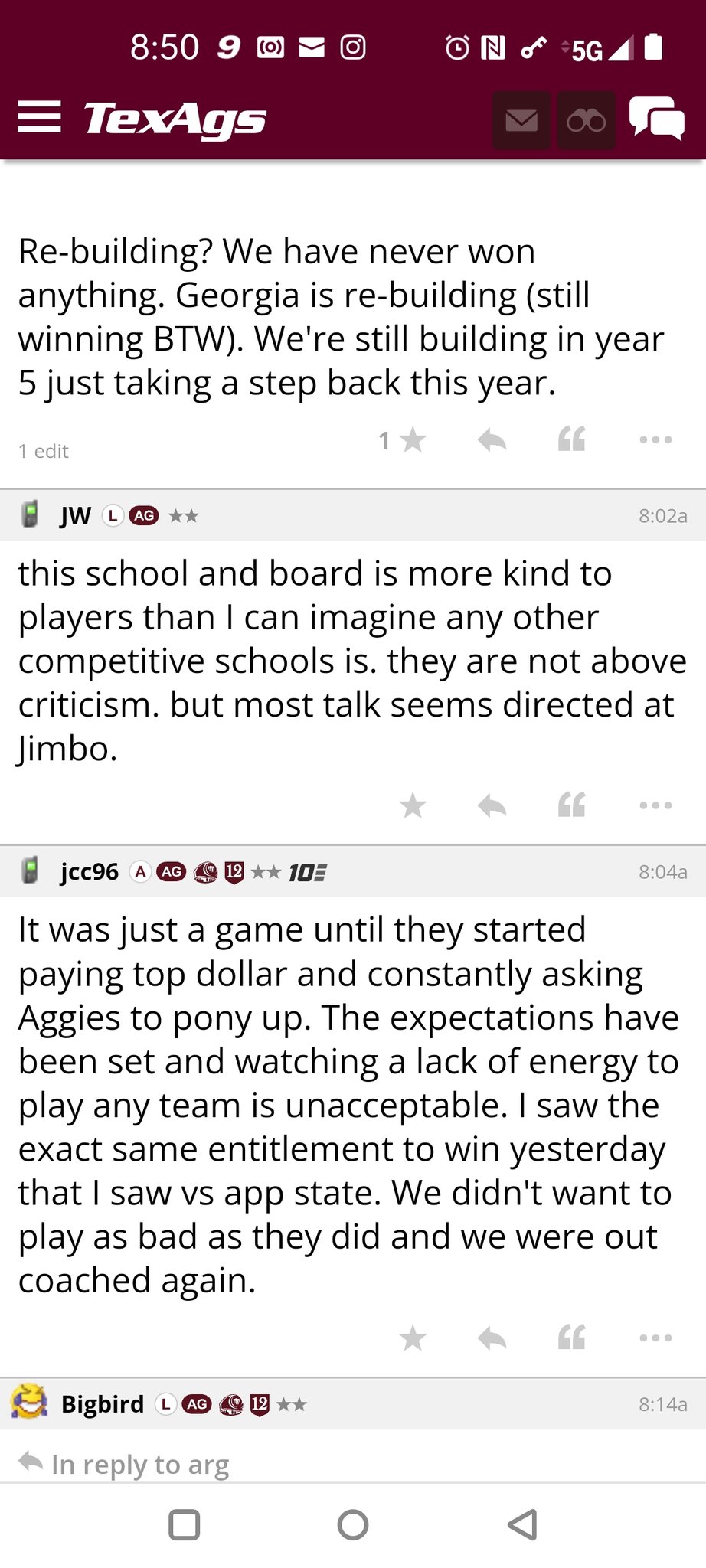Open the private messages envelope icon
Viewport: 706px width, 1568px height.
[521, 120]
